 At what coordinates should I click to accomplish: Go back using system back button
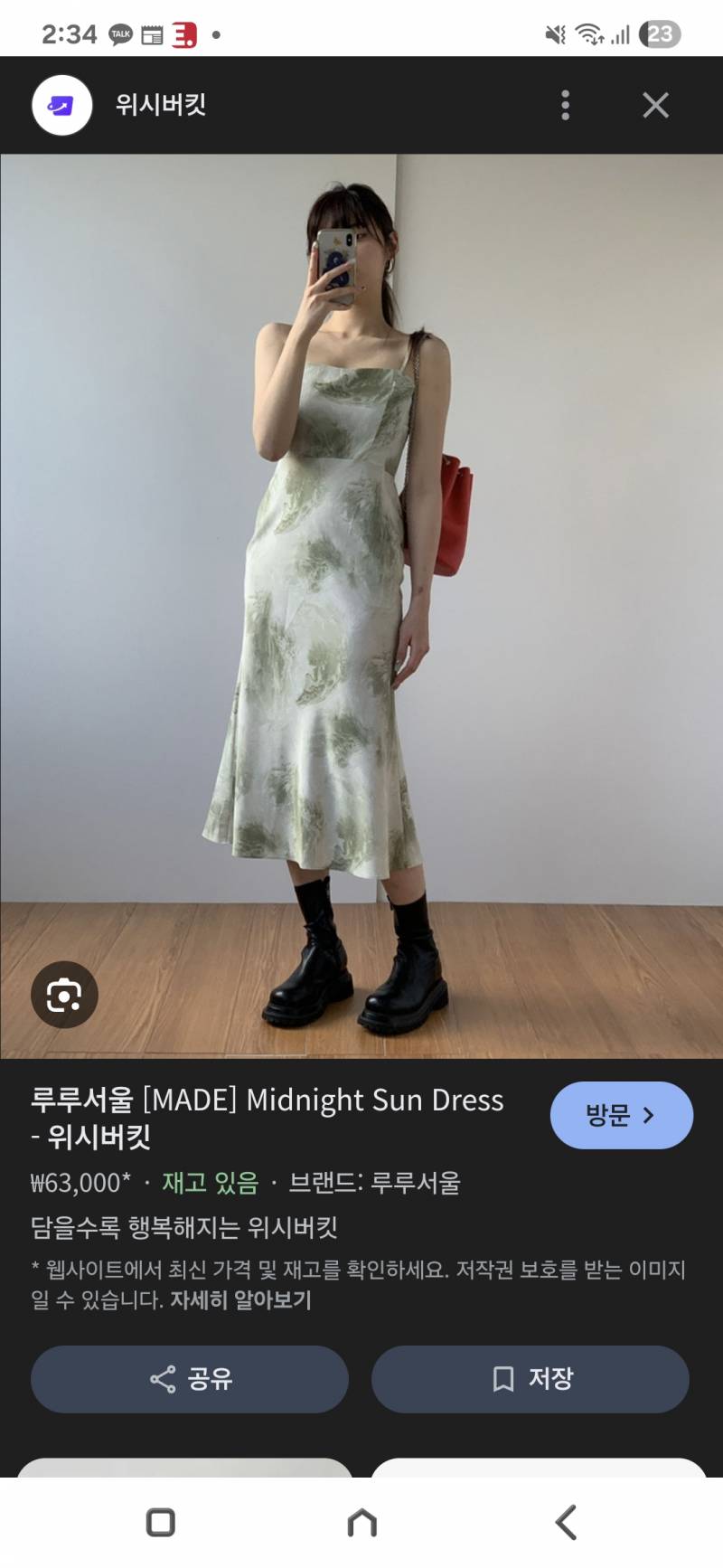pos(566,1523)
